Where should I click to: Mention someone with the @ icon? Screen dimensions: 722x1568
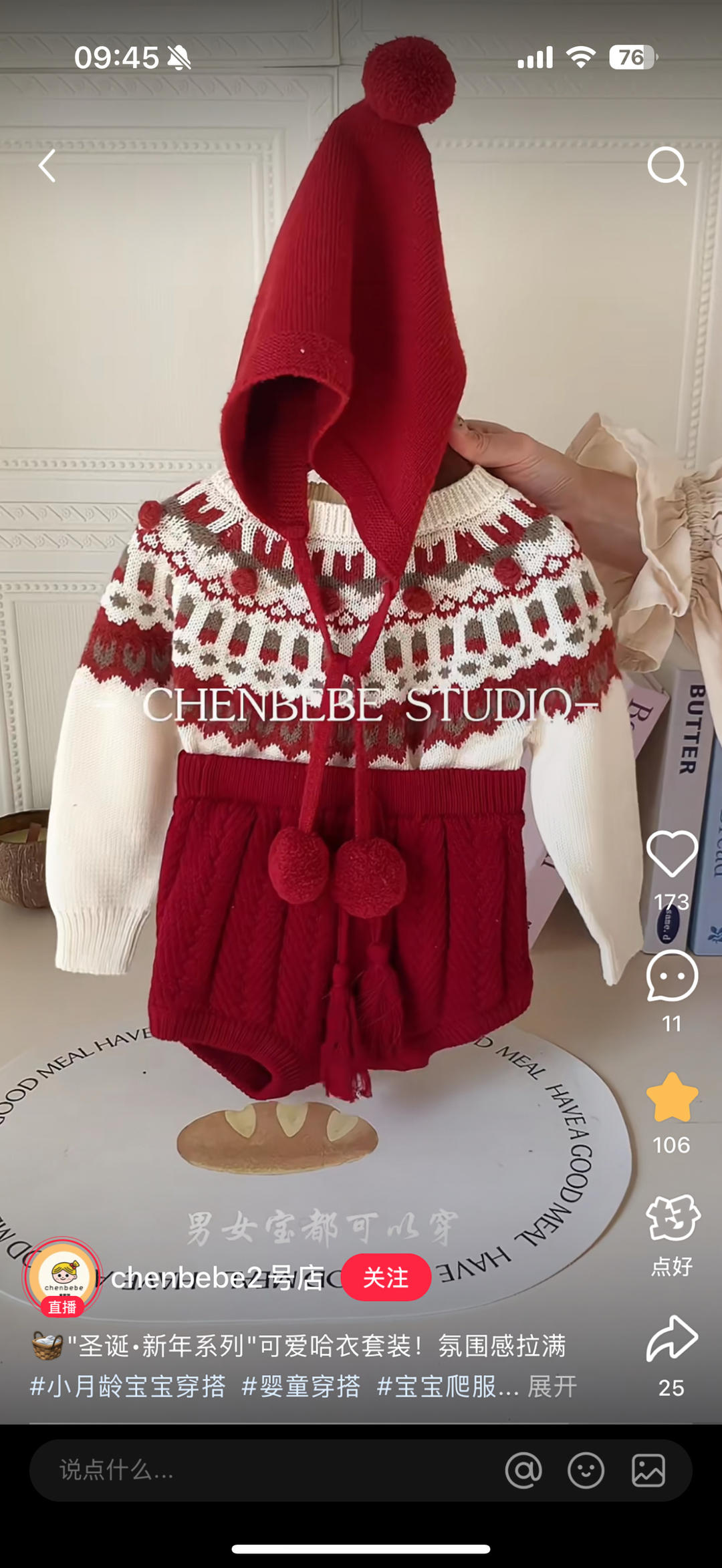(523, 1470)
